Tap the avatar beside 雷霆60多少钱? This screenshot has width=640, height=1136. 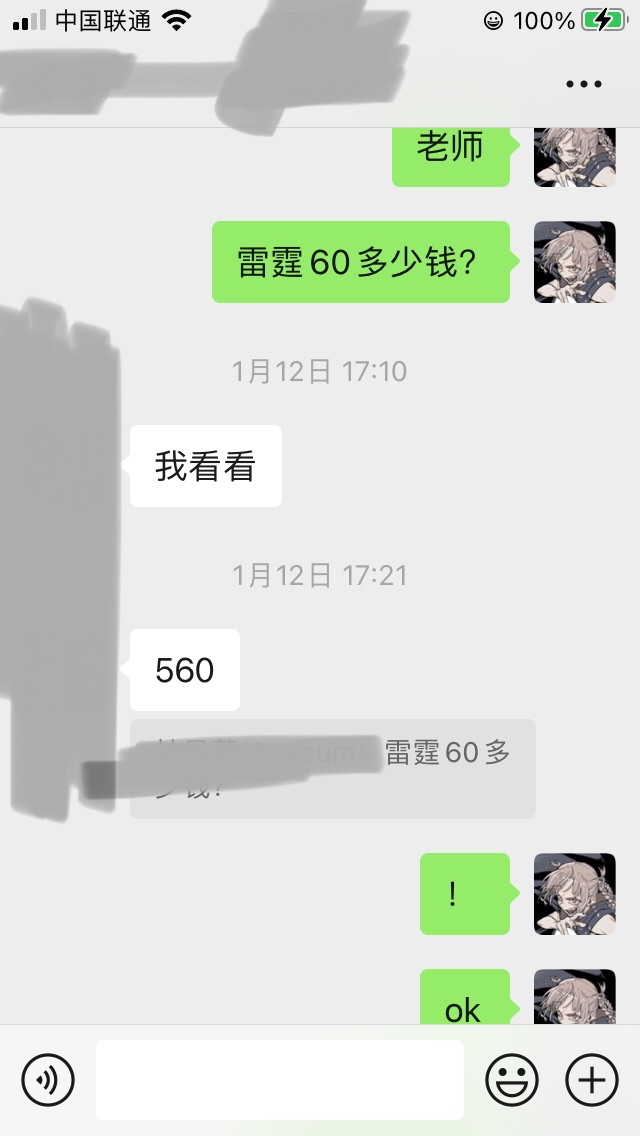click(574, 262)
